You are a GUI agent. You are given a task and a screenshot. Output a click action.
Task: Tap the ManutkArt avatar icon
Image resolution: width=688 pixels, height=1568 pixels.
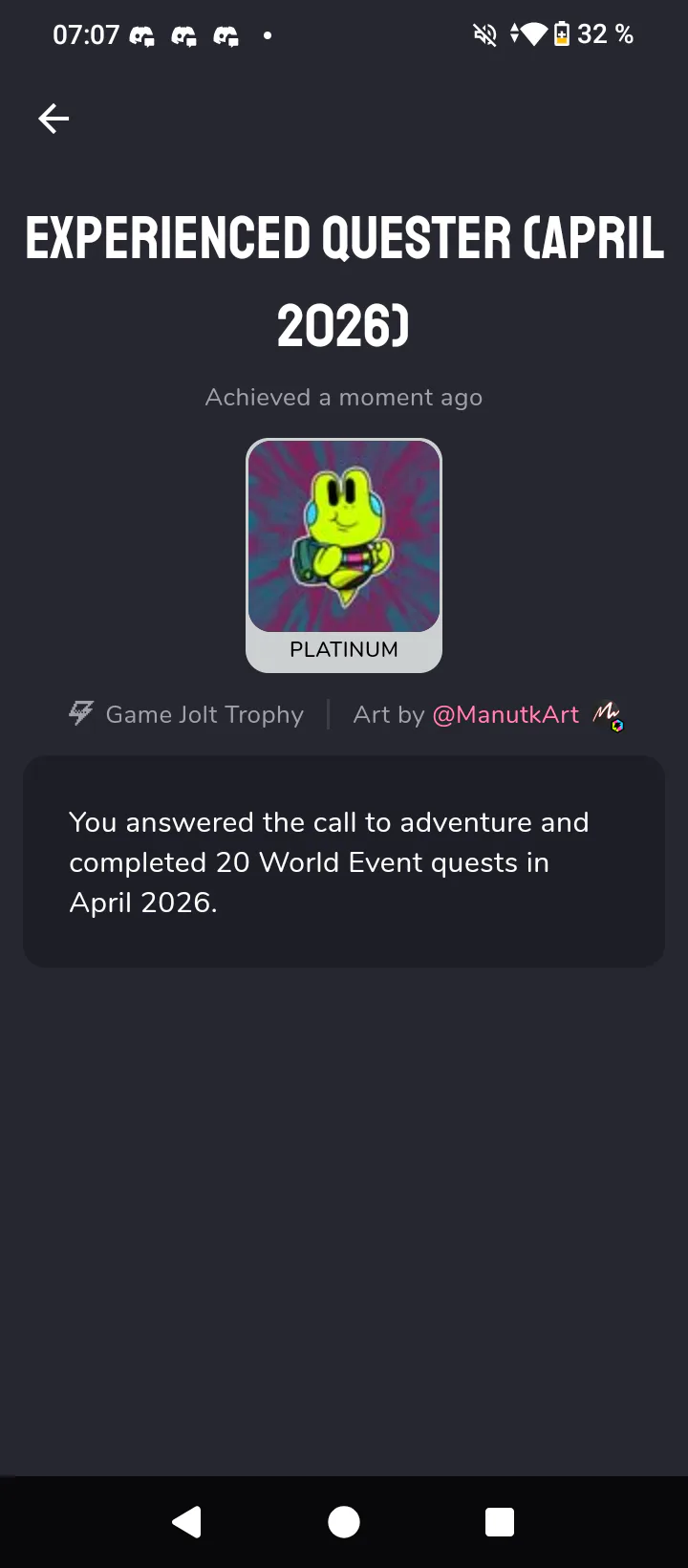coord(607,715)
